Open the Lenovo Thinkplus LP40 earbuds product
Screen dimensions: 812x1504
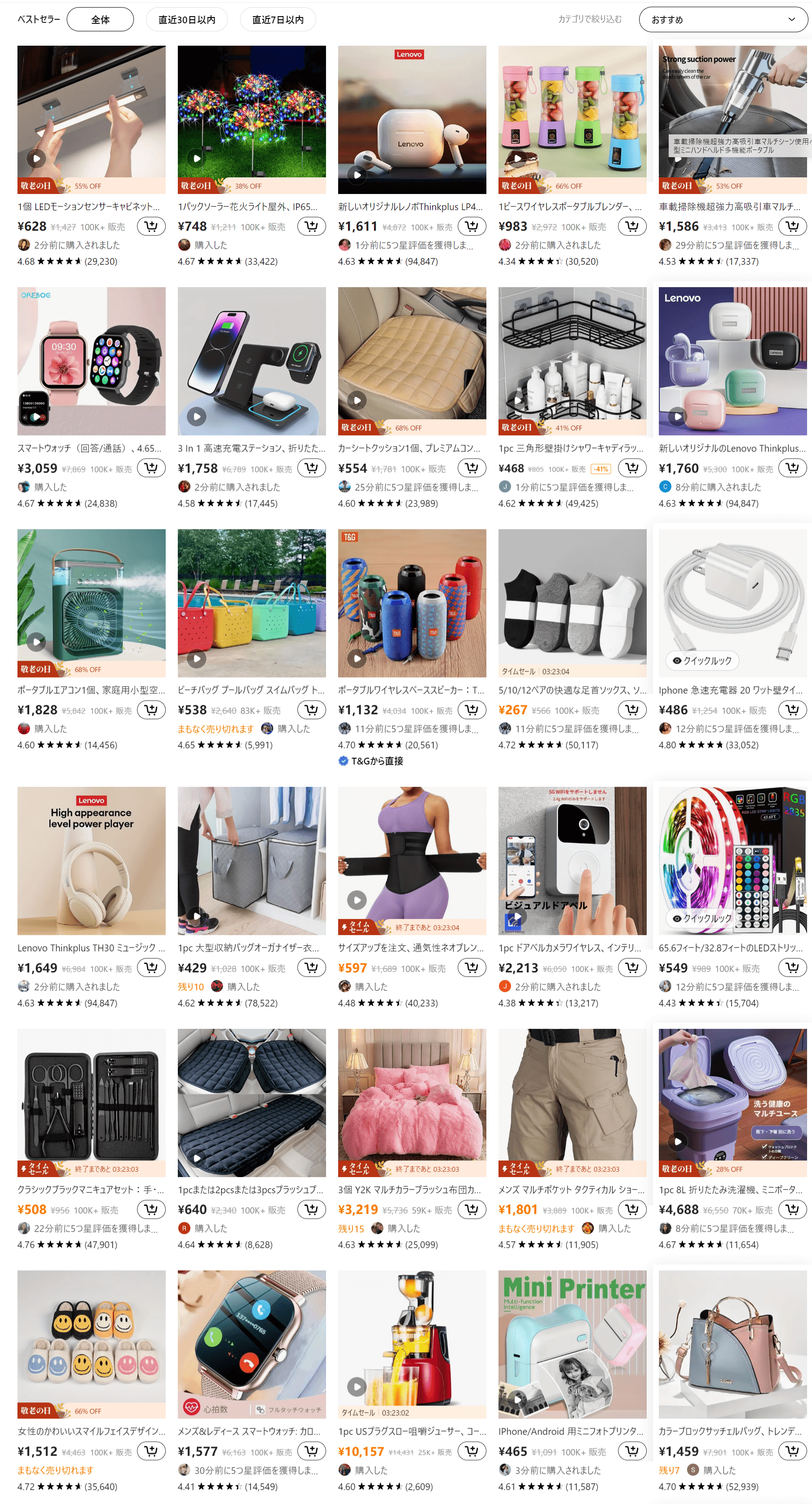click(x=412, y=119)
